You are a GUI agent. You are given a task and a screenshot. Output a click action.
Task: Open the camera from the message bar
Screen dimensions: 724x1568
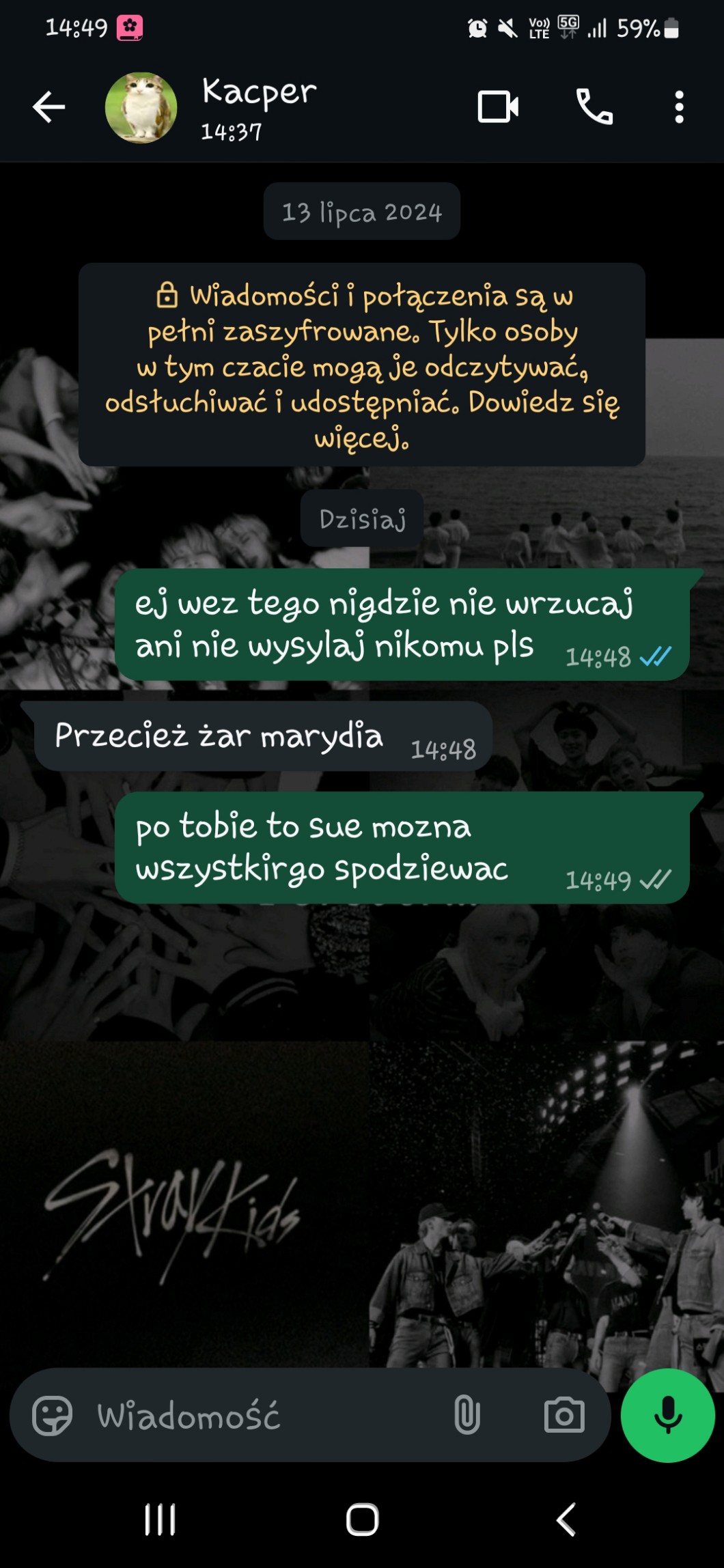[x=564, y=1415]
